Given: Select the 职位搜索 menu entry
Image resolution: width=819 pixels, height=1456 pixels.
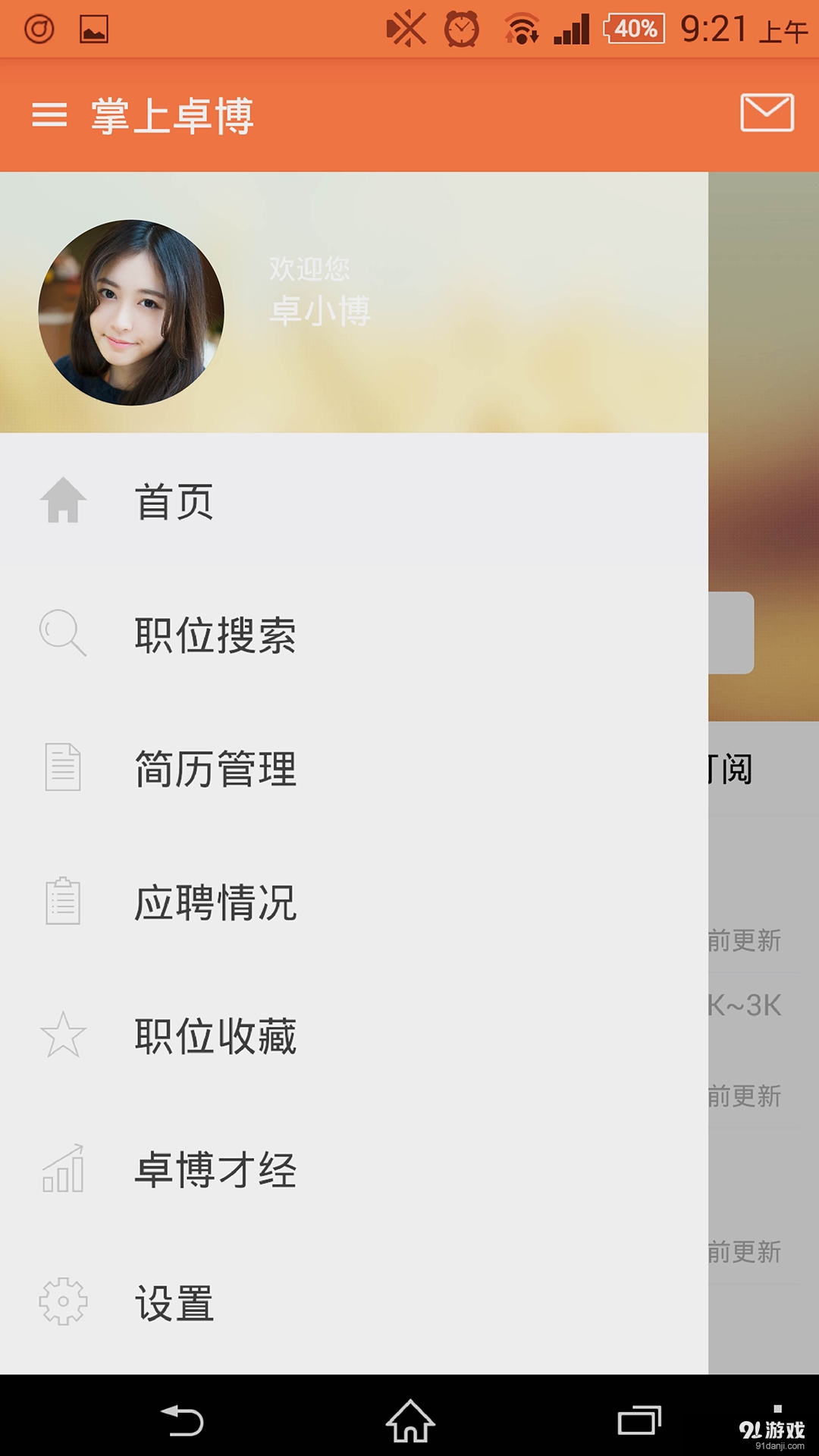Looking at the screenshot, I should point(217,635).
